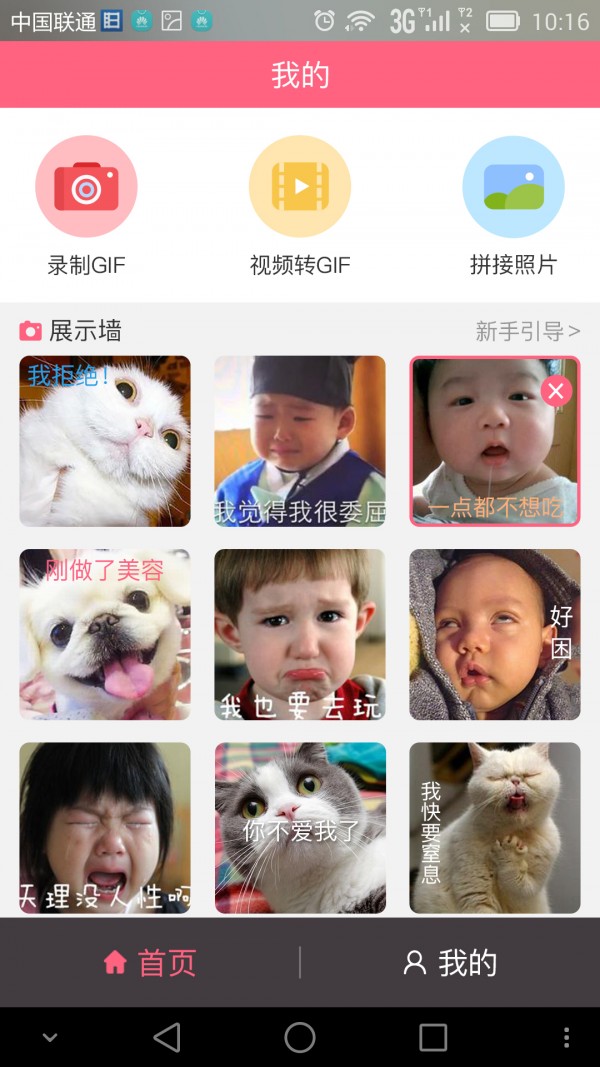Open the 录制GIF camera option
This screenshot has height=1067, width=600.
point(86,187)
